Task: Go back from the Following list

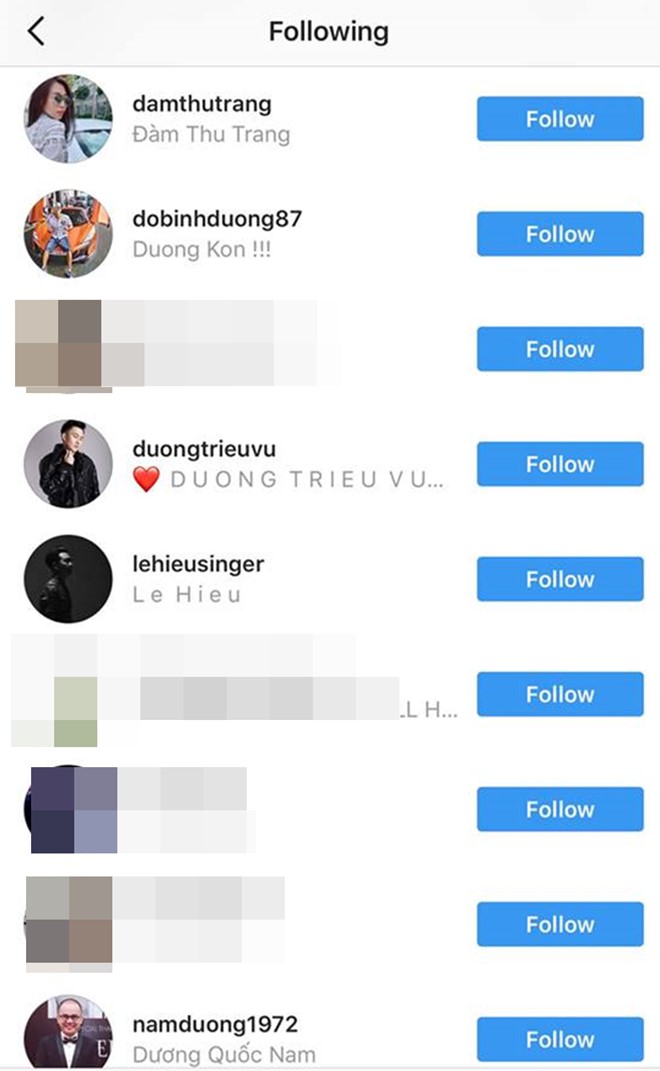Action: 36,31
